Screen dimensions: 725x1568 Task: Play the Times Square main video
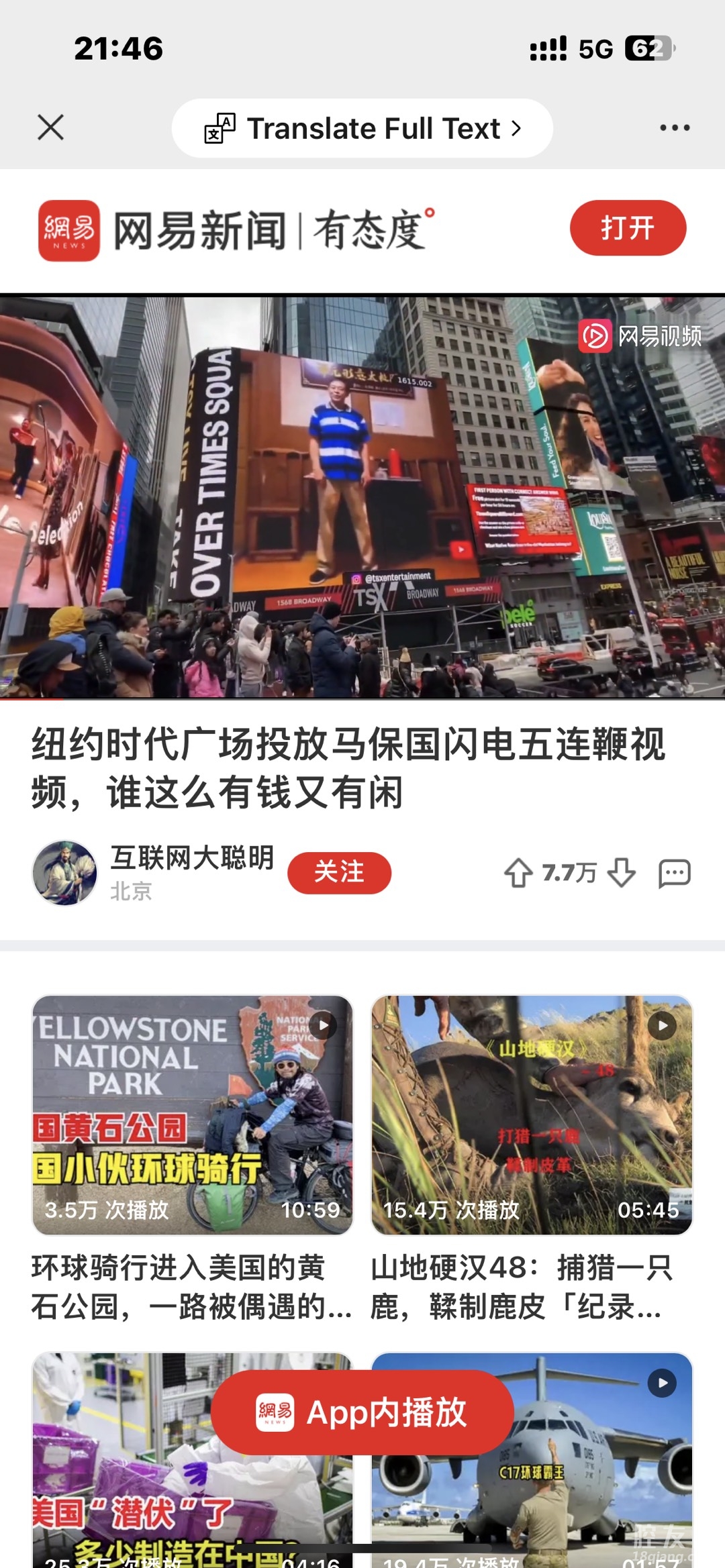(362, 496)
